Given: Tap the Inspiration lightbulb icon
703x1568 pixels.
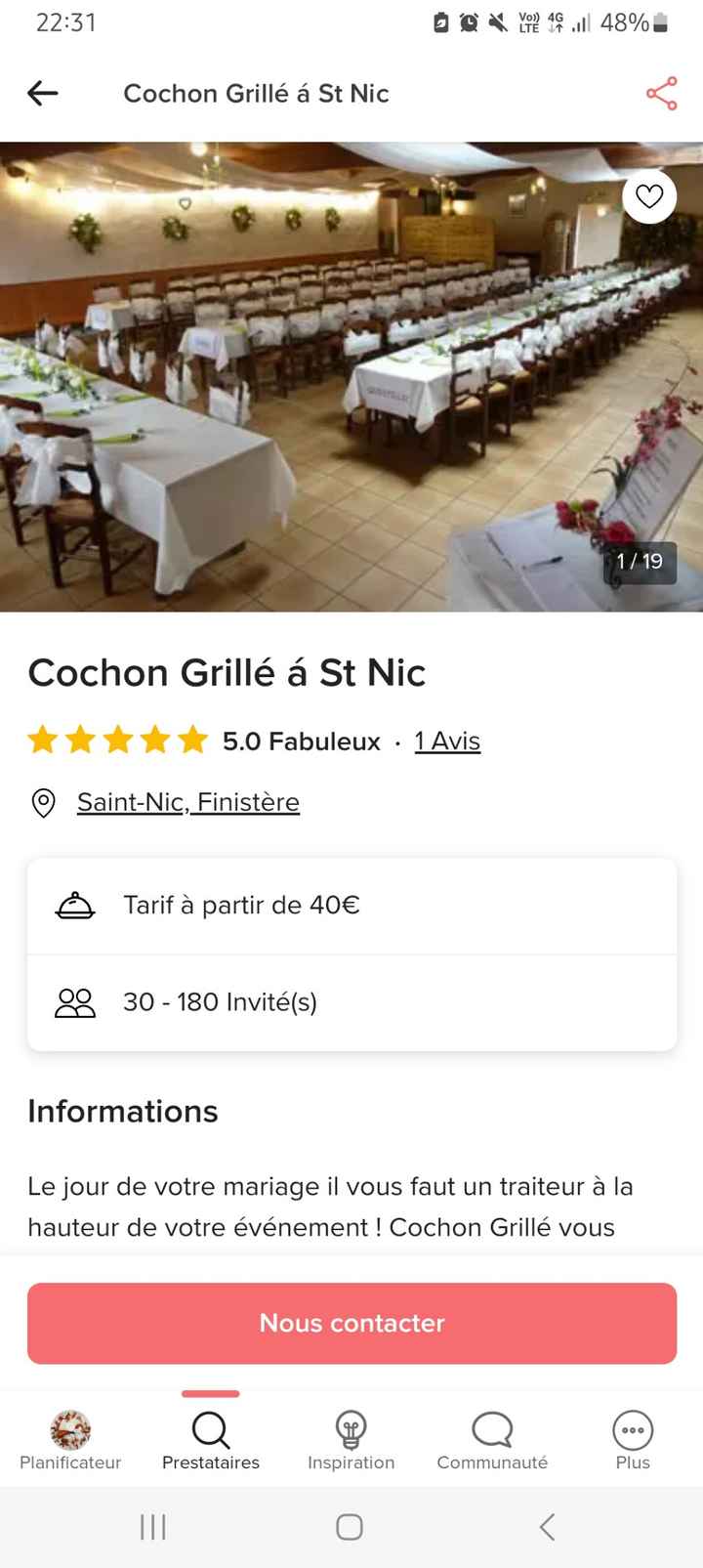Looking at the screenshot, I should [x=351, y=1429].
